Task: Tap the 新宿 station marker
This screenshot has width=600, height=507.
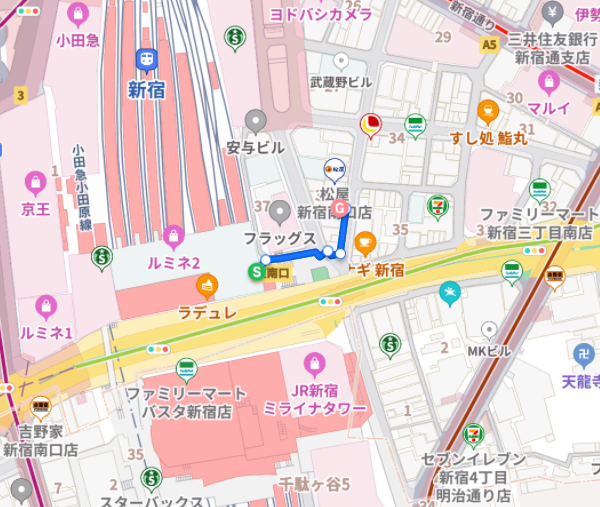Action: pos(146,60)
